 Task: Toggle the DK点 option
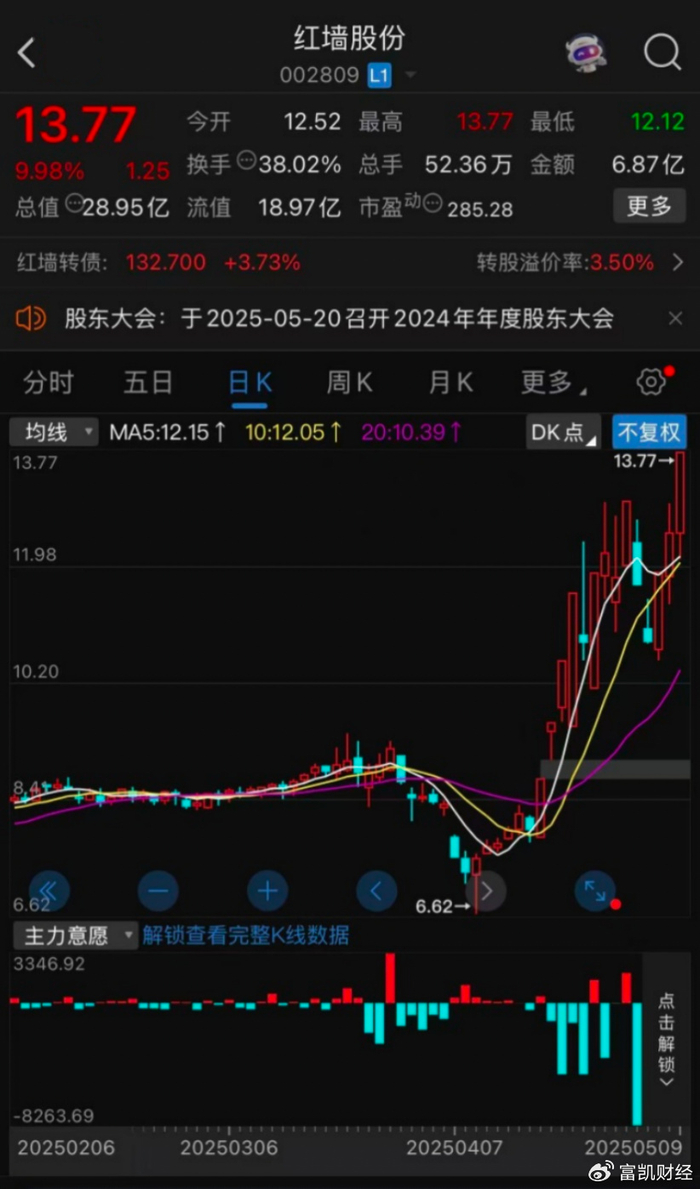coord(563,433)
